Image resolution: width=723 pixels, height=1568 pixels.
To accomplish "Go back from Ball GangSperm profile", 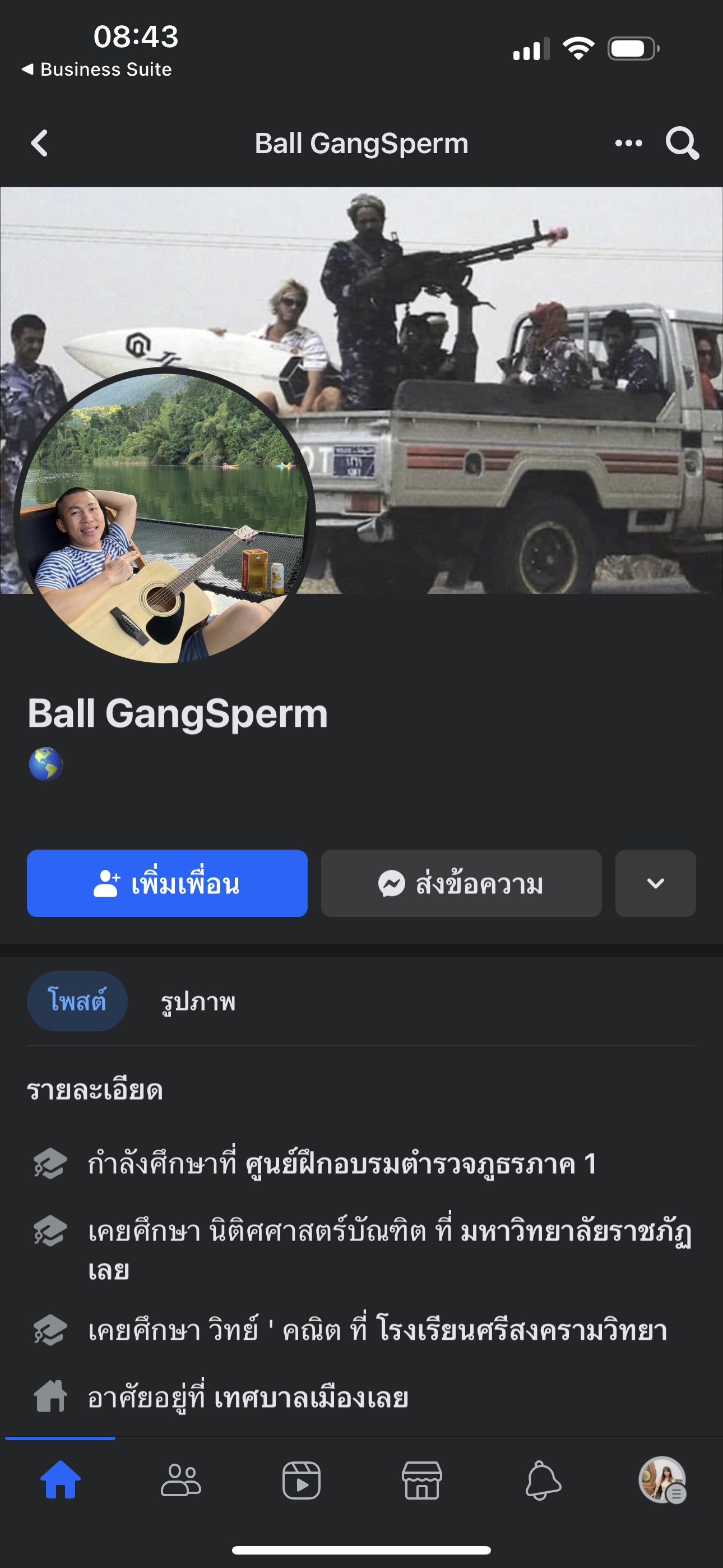I will click(40, 144).
